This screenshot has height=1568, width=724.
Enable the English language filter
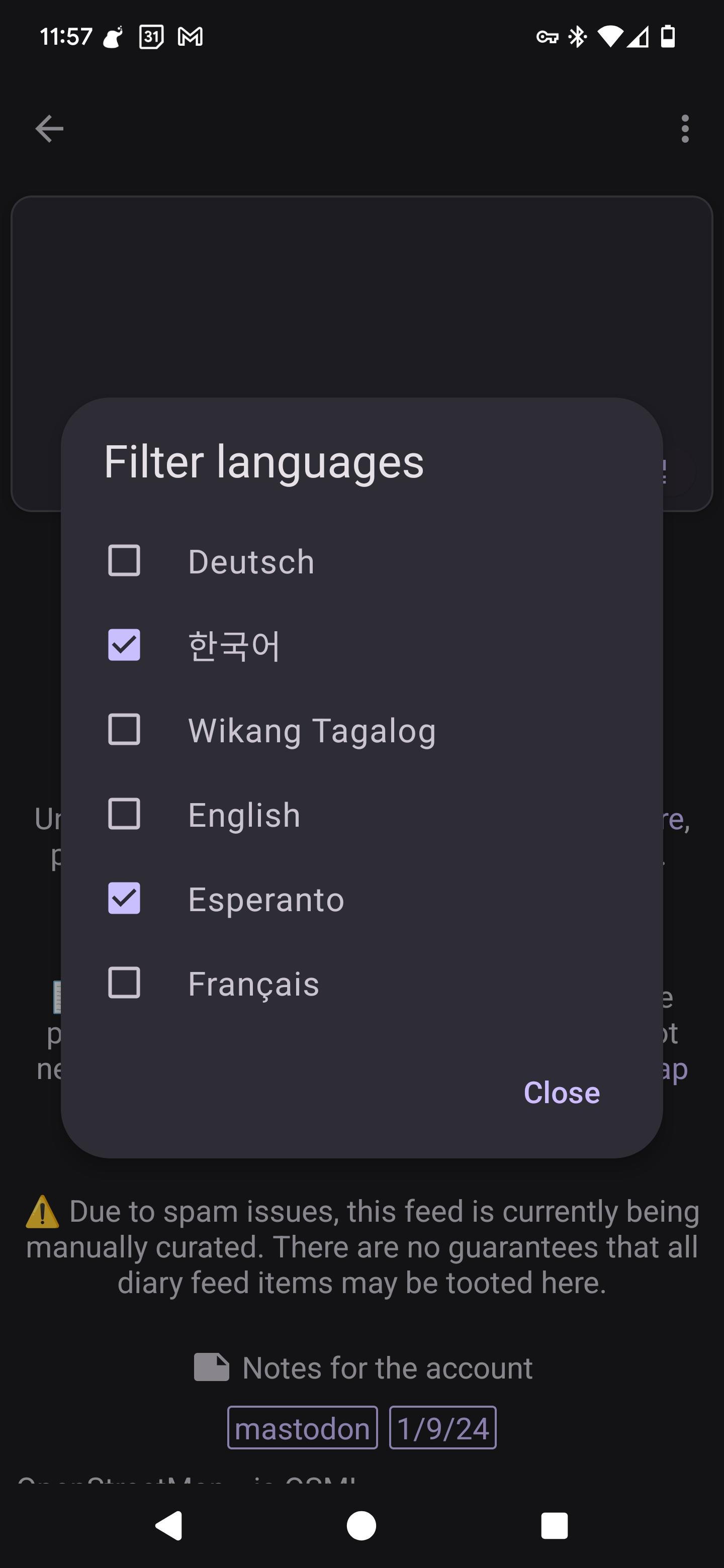(124, 814)
